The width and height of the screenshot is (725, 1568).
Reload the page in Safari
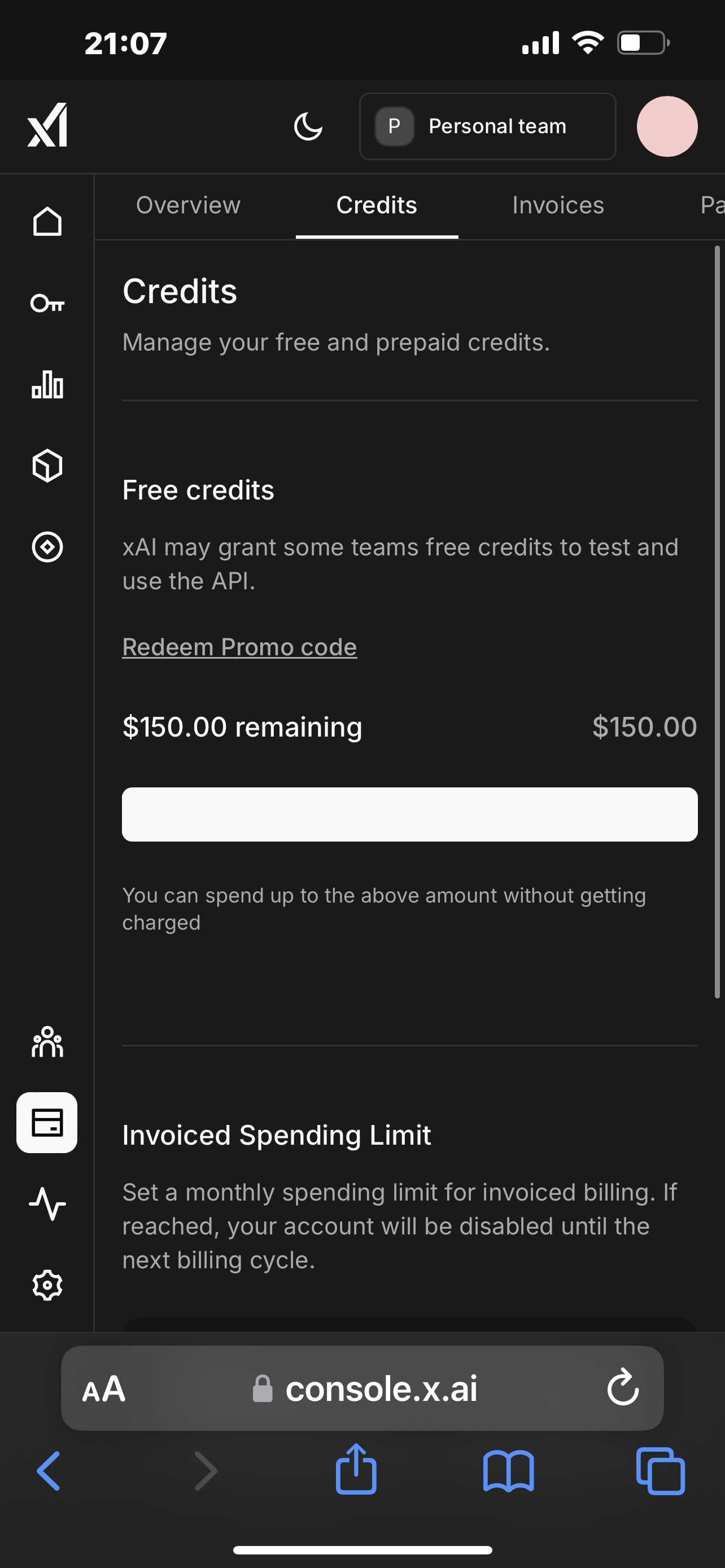[623, 1387]
